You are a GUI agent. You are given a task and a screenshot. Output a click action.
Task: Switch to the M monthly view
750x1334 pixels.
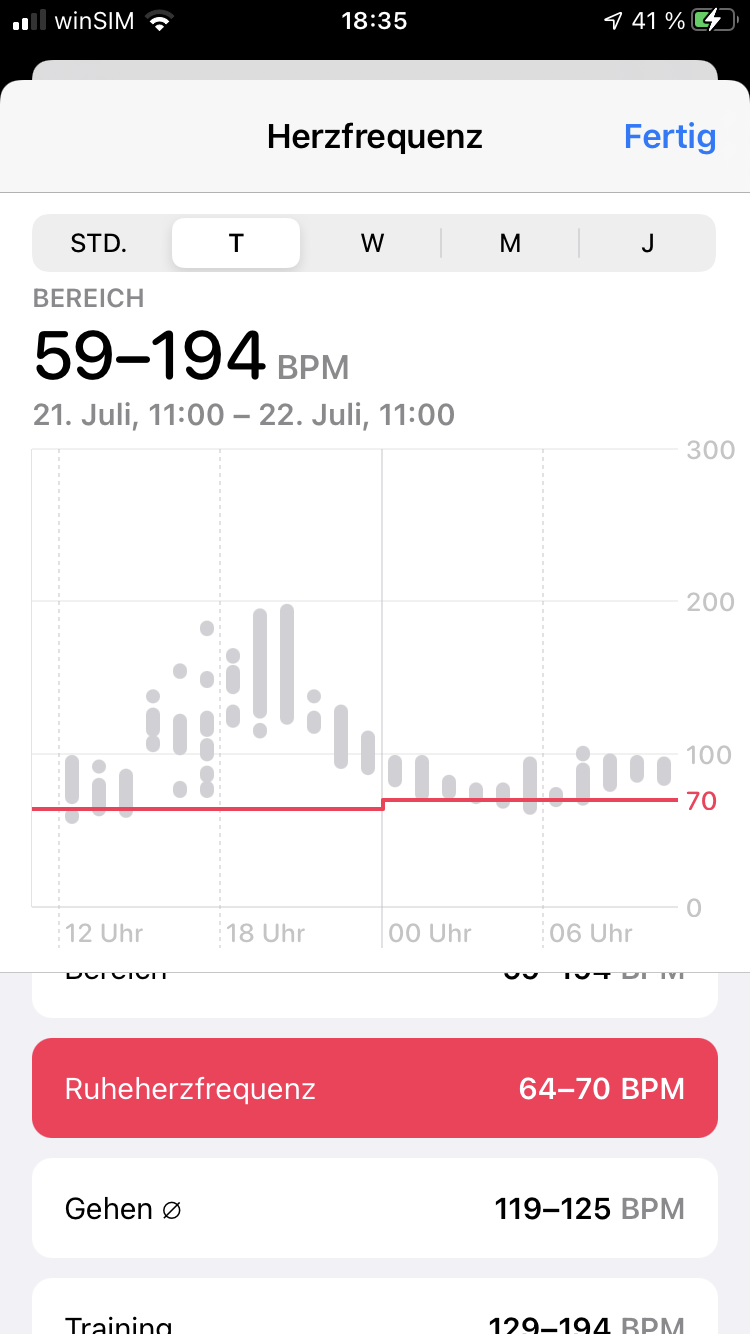[510, 243]
